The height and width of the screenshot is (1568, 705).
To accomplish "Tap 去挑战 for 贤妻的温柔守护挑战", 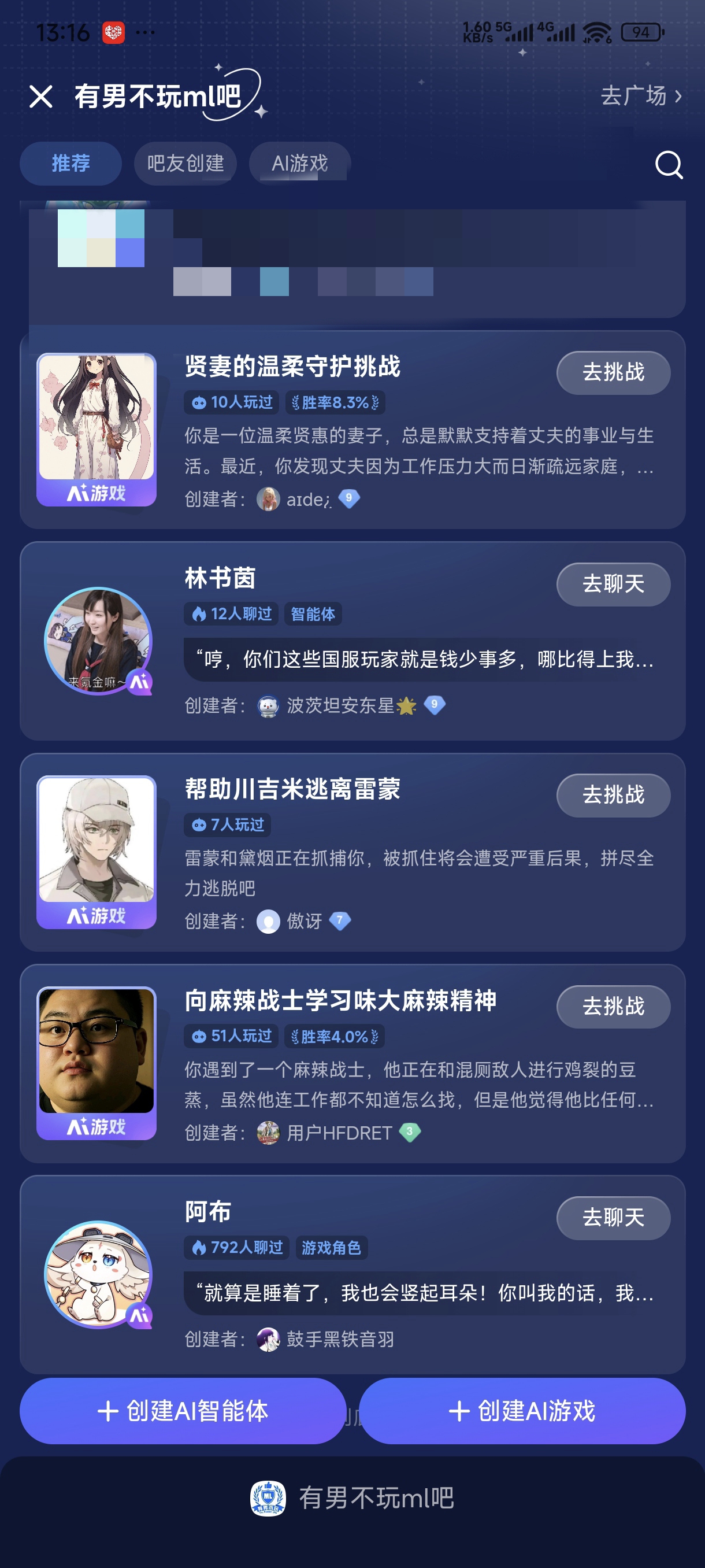I will pos(613,372).
